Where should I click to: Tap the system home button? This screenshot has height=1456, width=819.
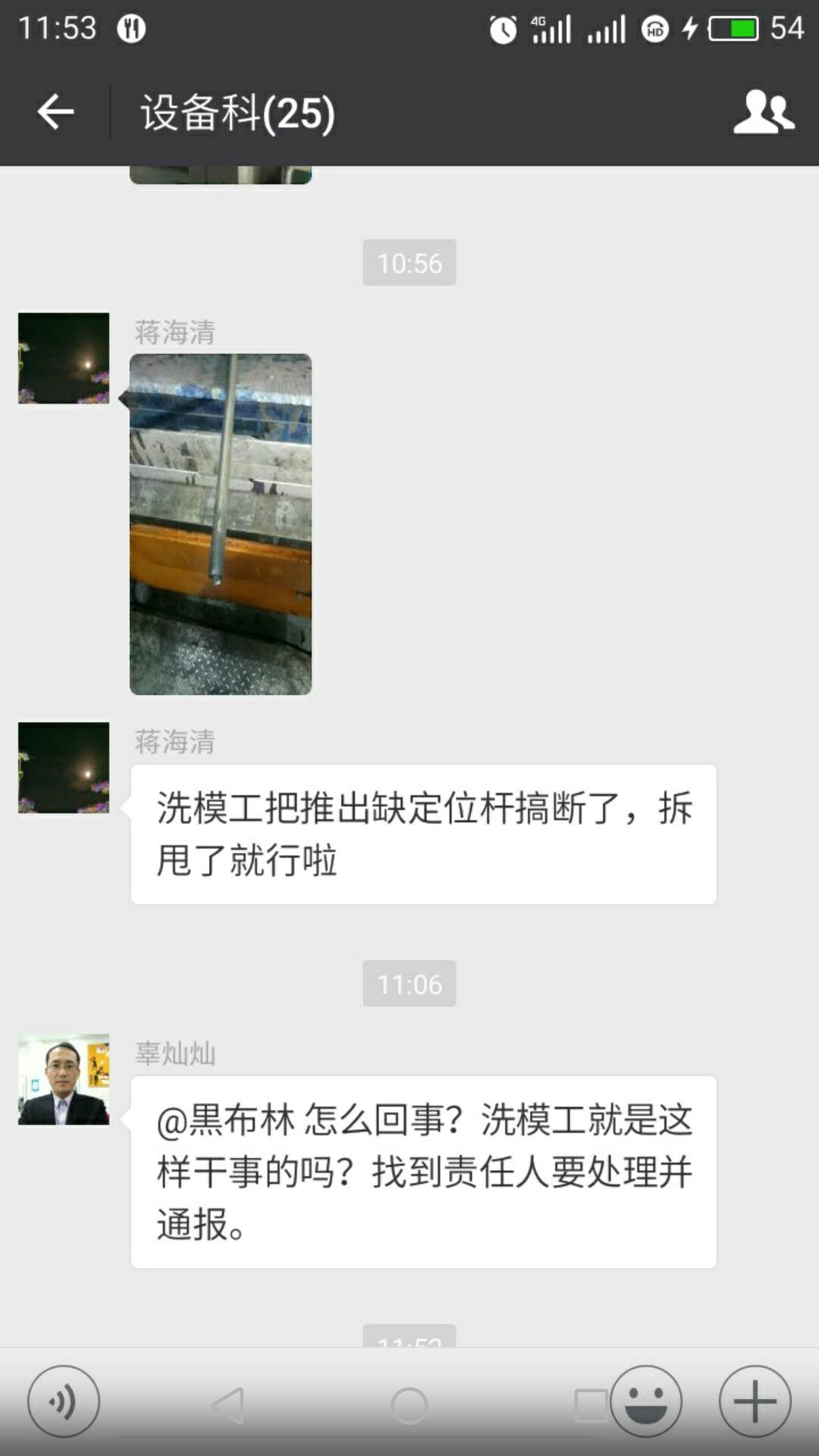[x=409, y=1406]
